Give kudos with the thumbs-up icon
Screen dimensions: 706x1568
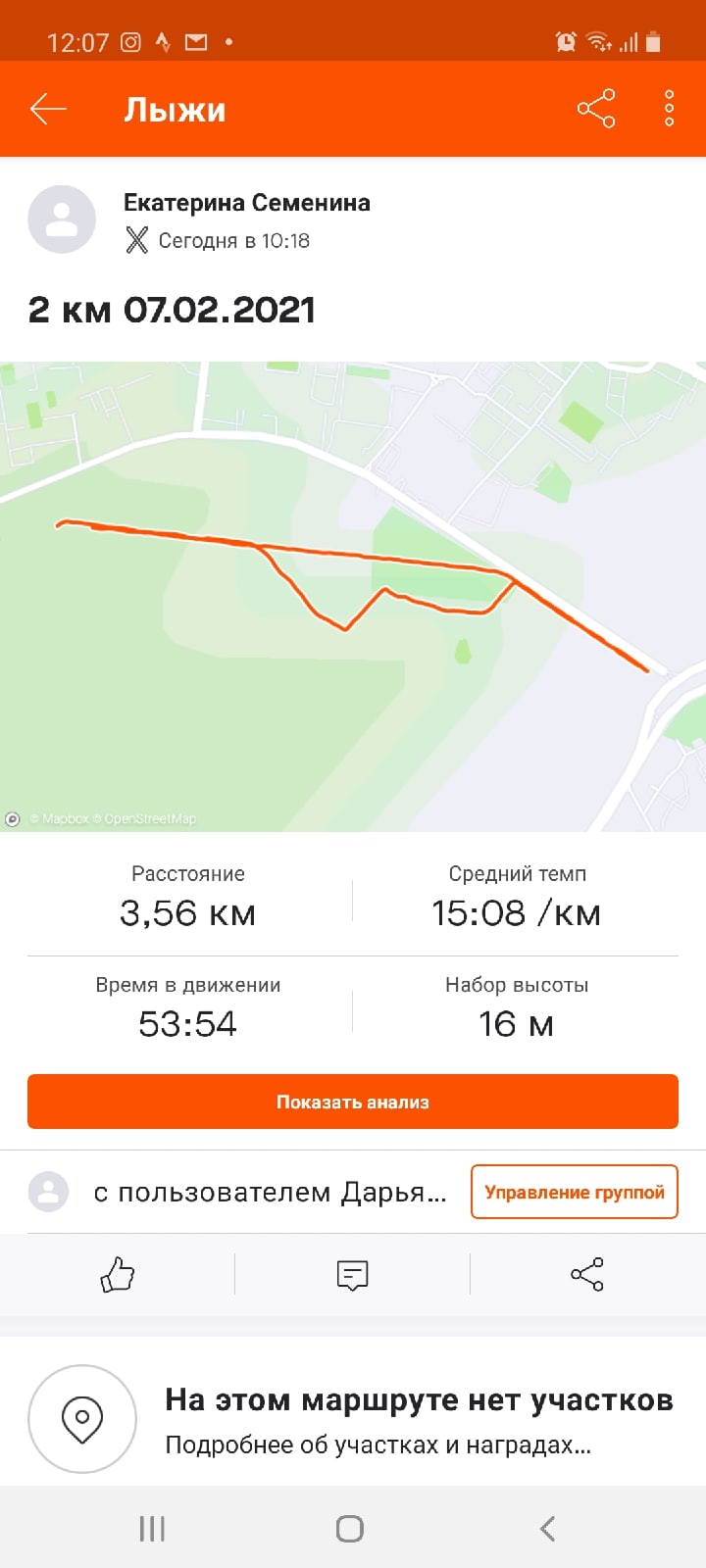(x=118, y=1274)
